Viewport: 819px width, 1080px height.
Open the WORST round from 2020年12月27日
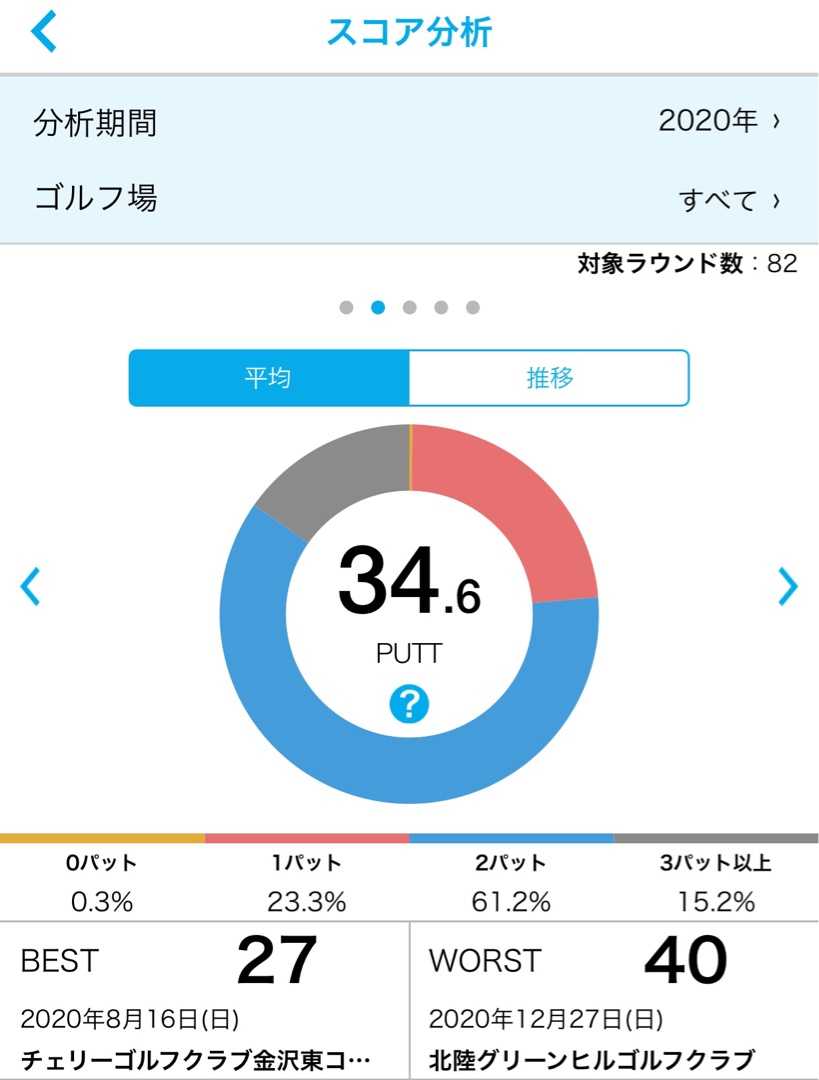point(614,1000)
